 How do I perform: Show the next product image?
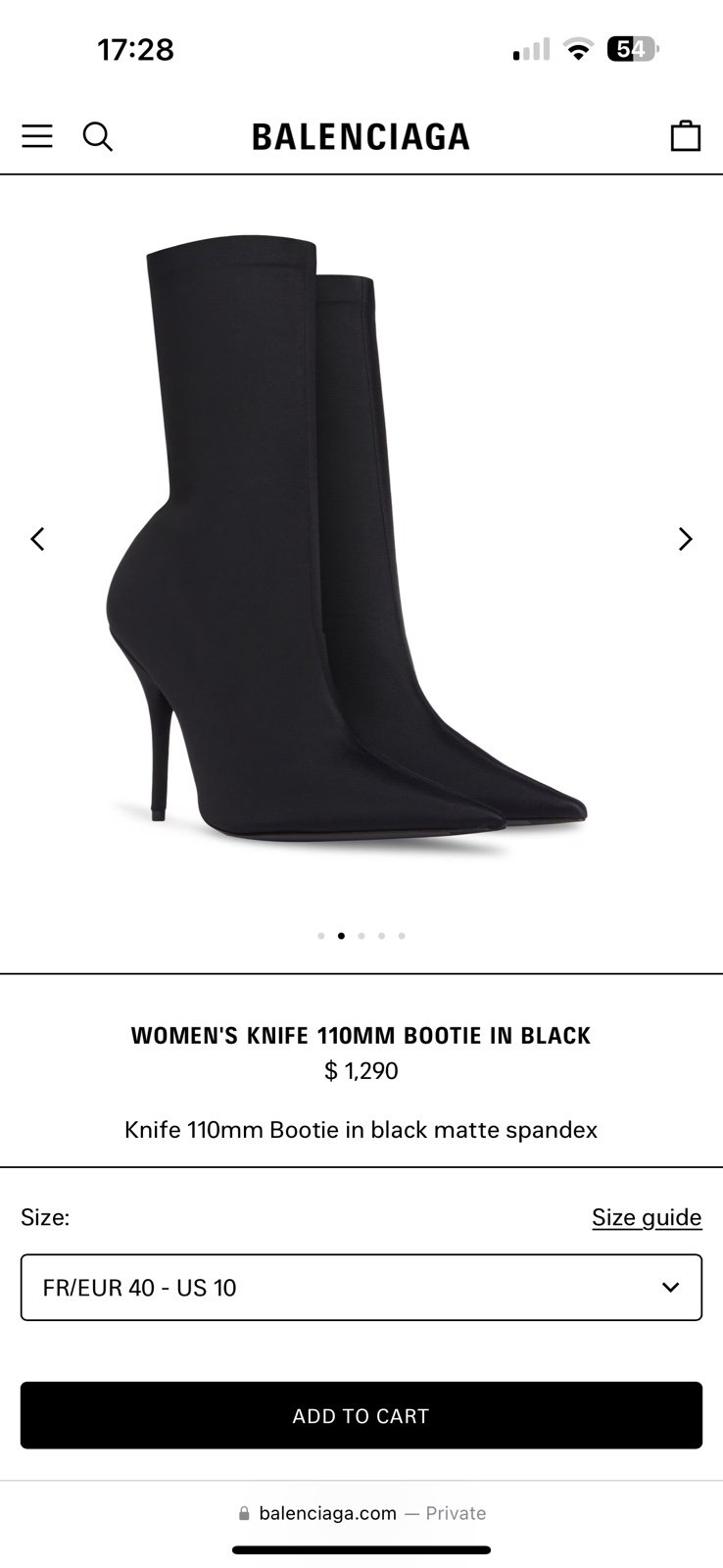point(686,539)
